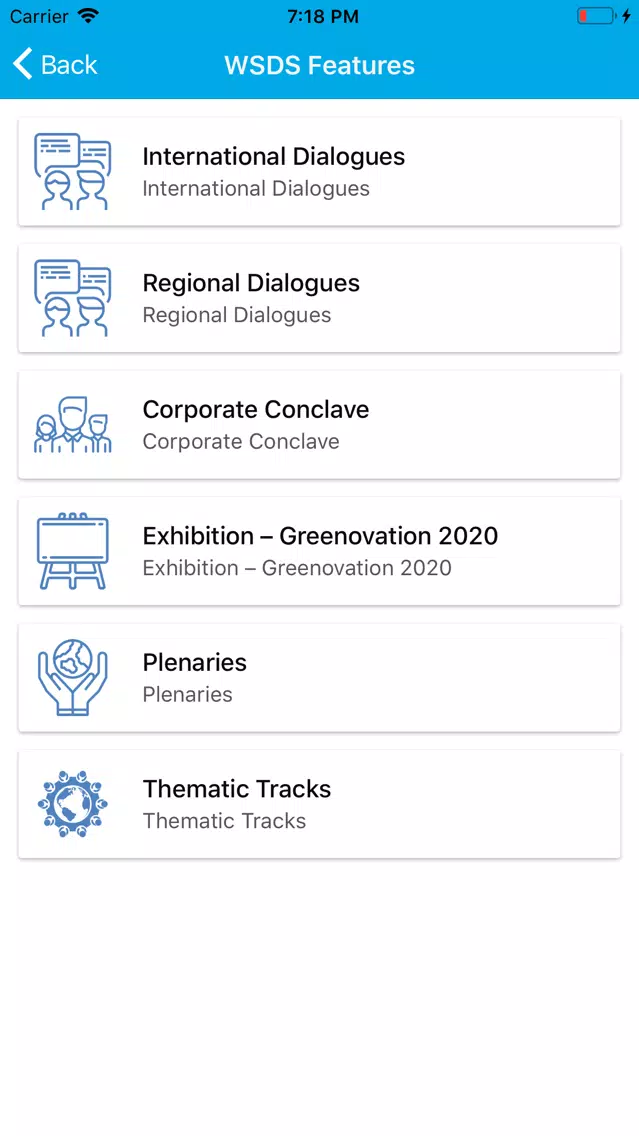Select the Corporate Conclave card
The image size is (639, 1136).
point(320,425)
